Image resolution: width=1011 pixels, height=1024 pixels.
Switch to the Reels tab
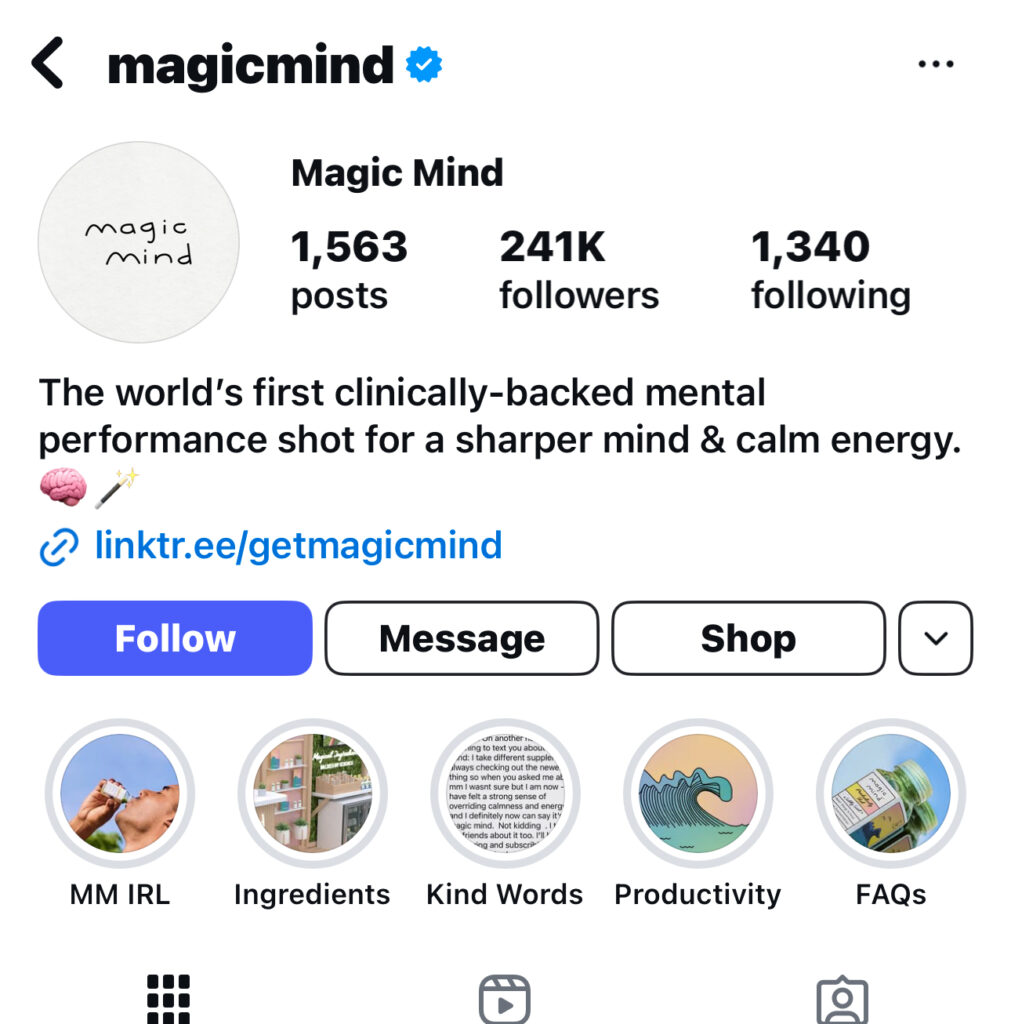click(x=505, y=998)
